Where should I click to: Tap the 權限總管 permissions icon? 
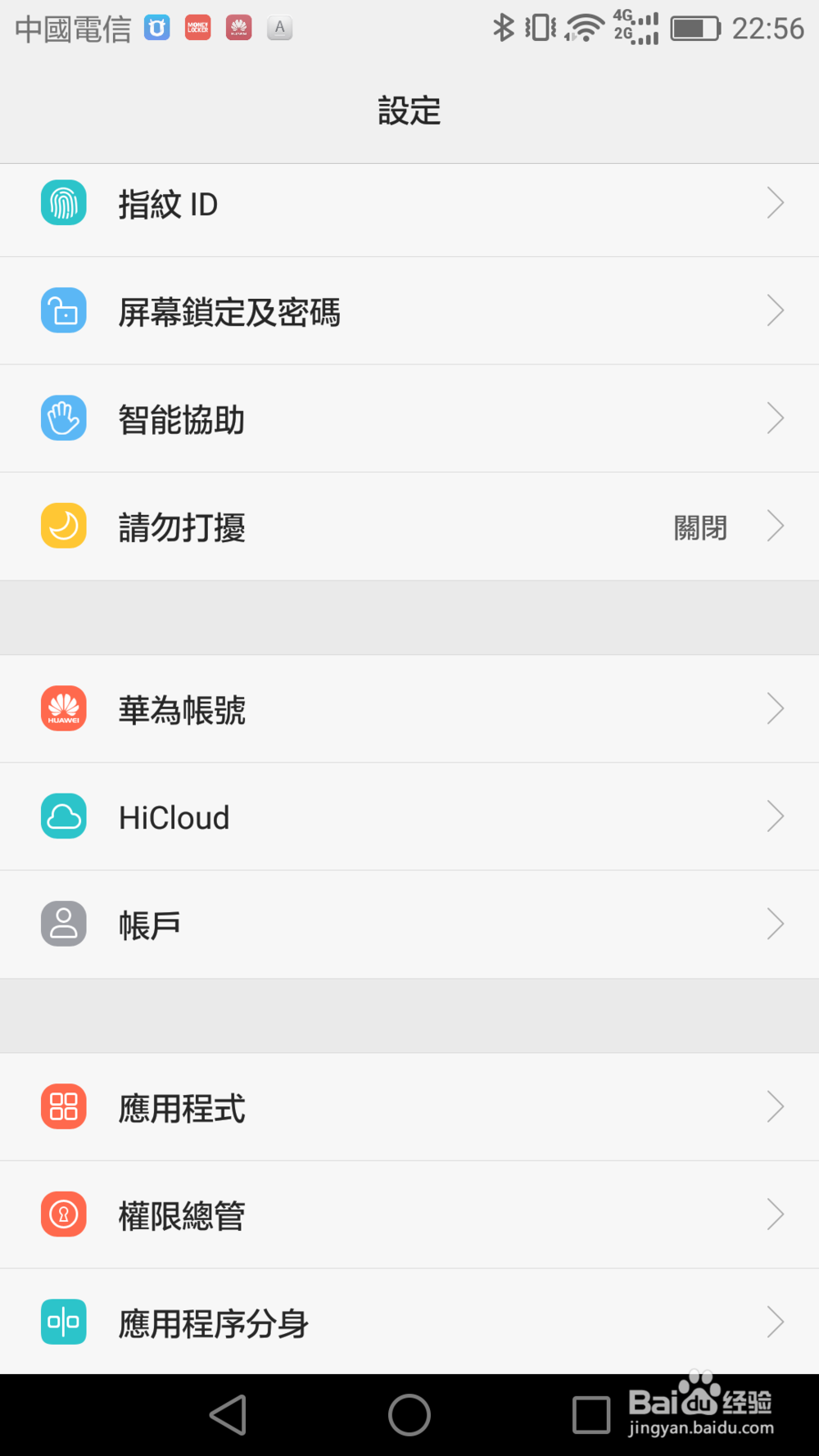pos(63,1214)
